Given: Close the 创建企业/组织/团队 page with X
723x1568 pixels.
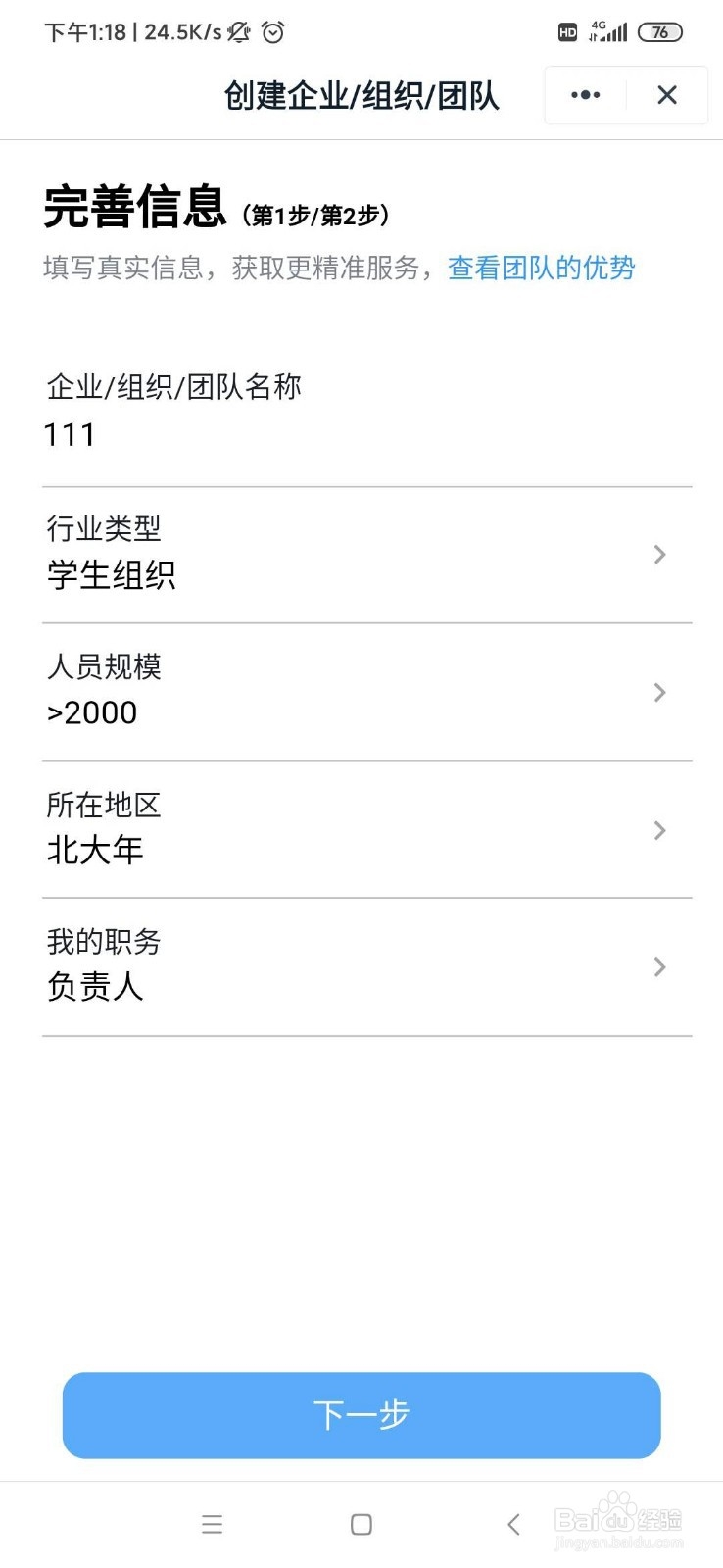Looking at the screenshot, I should pos(667,95).
